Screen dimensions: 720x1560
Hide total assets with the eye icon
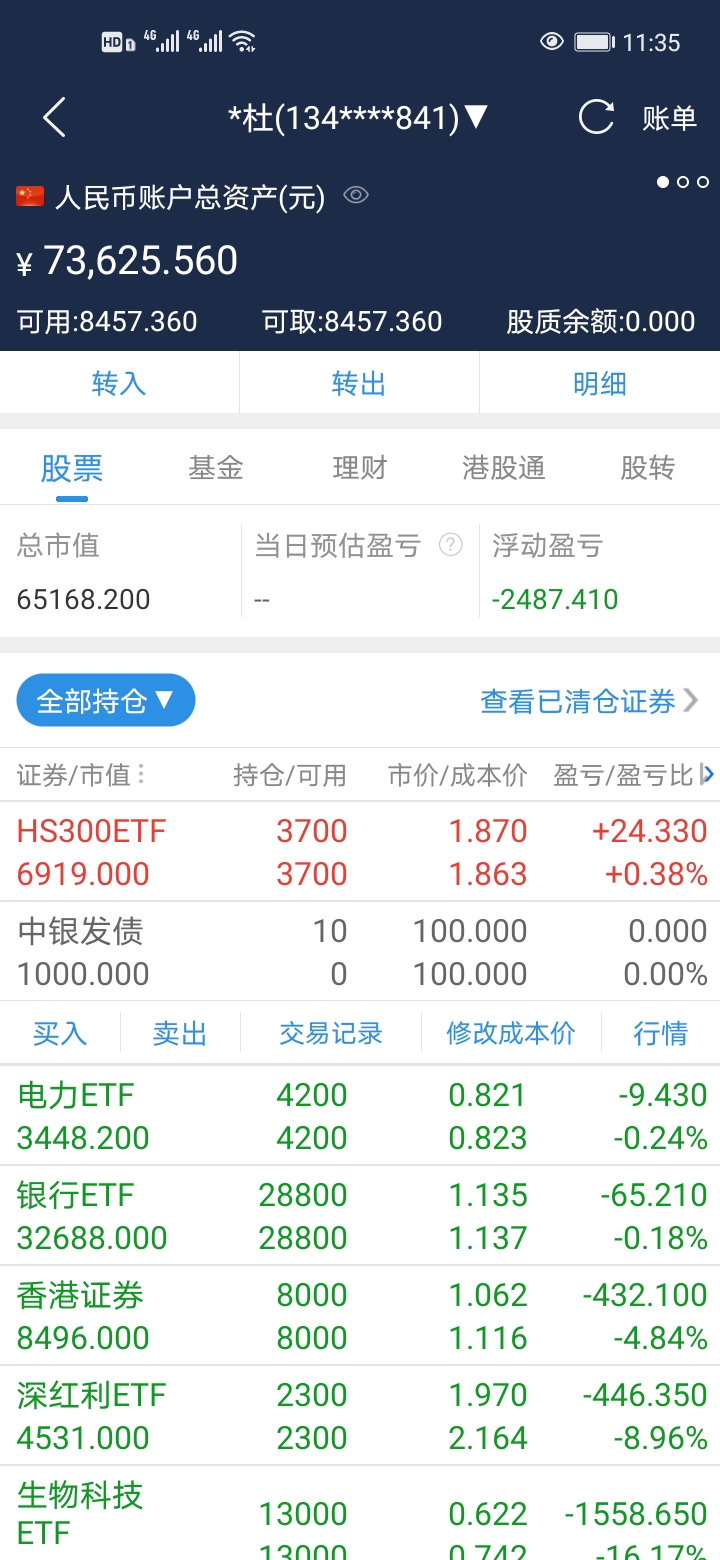(x=356, y=196)
